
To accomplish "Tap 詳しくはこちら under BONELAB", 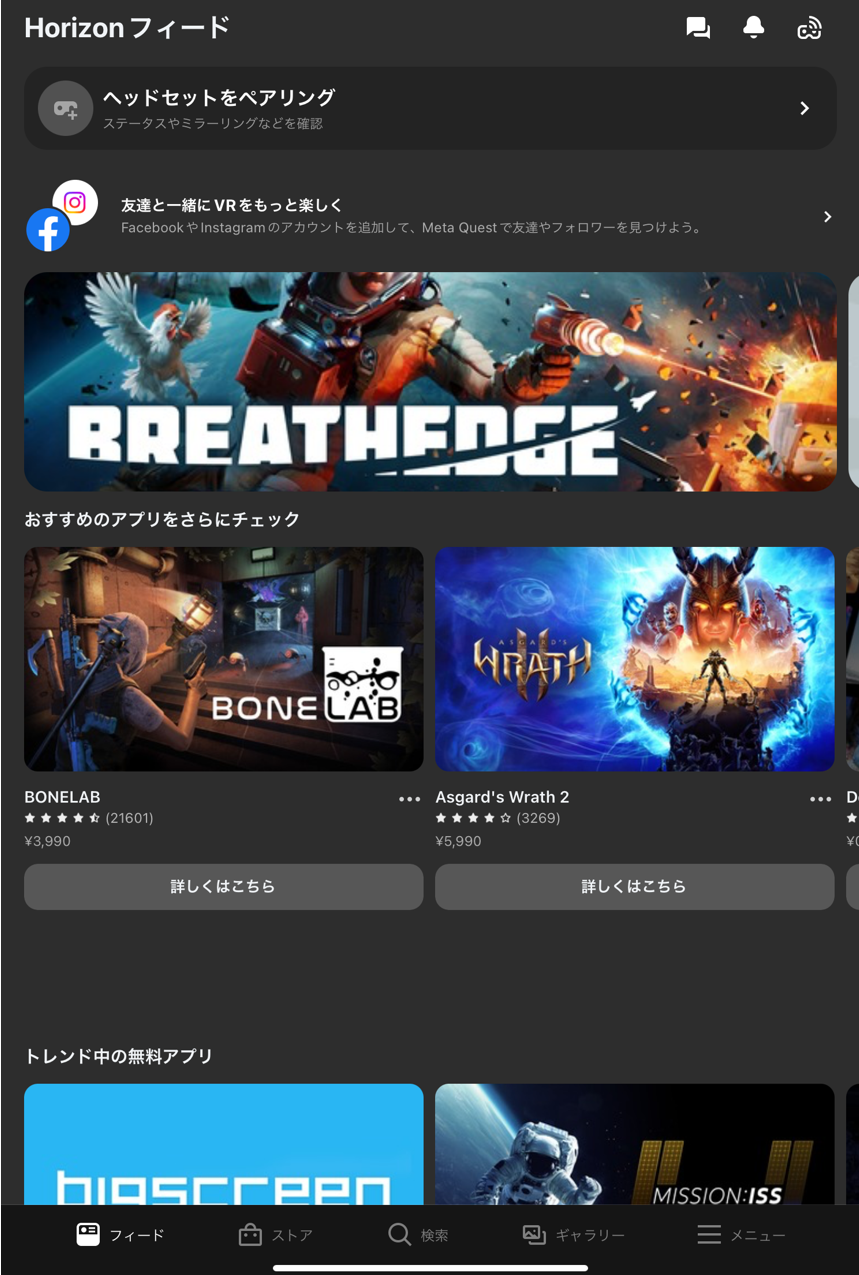I will tap(223, 886).
